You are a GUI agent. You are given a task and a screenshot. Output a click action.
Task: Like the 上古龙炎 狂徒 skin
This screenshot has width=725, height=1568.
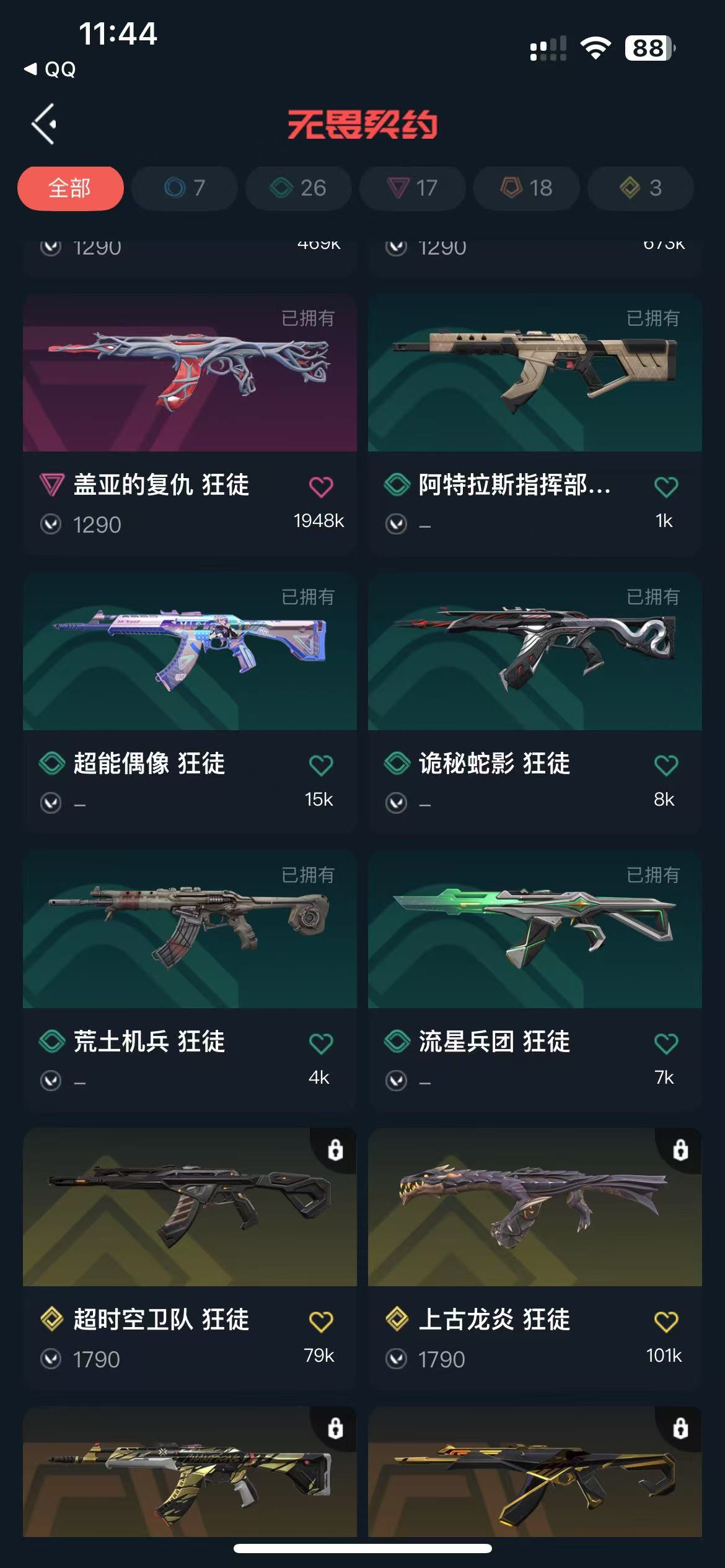pyautogui.click(x=666, y=1322)
